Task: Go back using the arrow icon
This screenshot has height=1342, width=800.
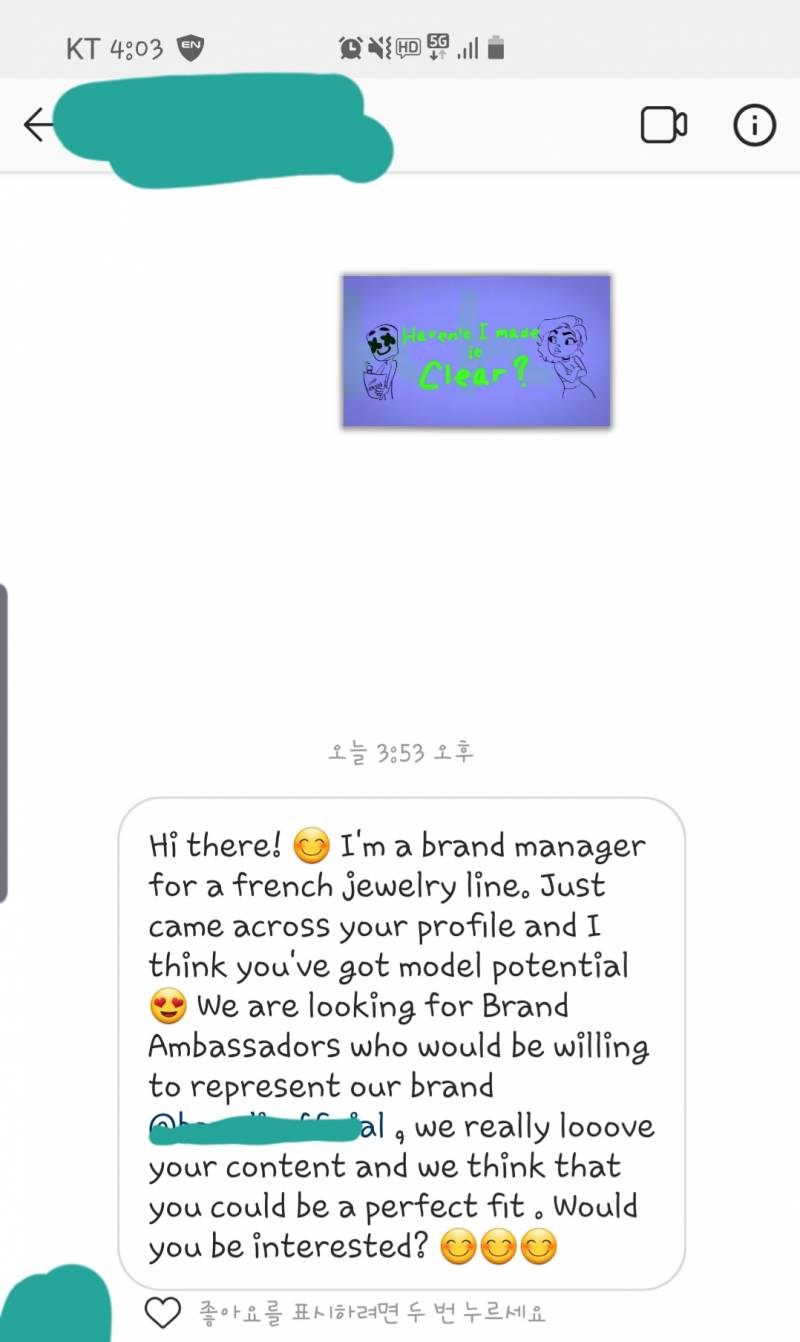Action: tap(37, 125)
